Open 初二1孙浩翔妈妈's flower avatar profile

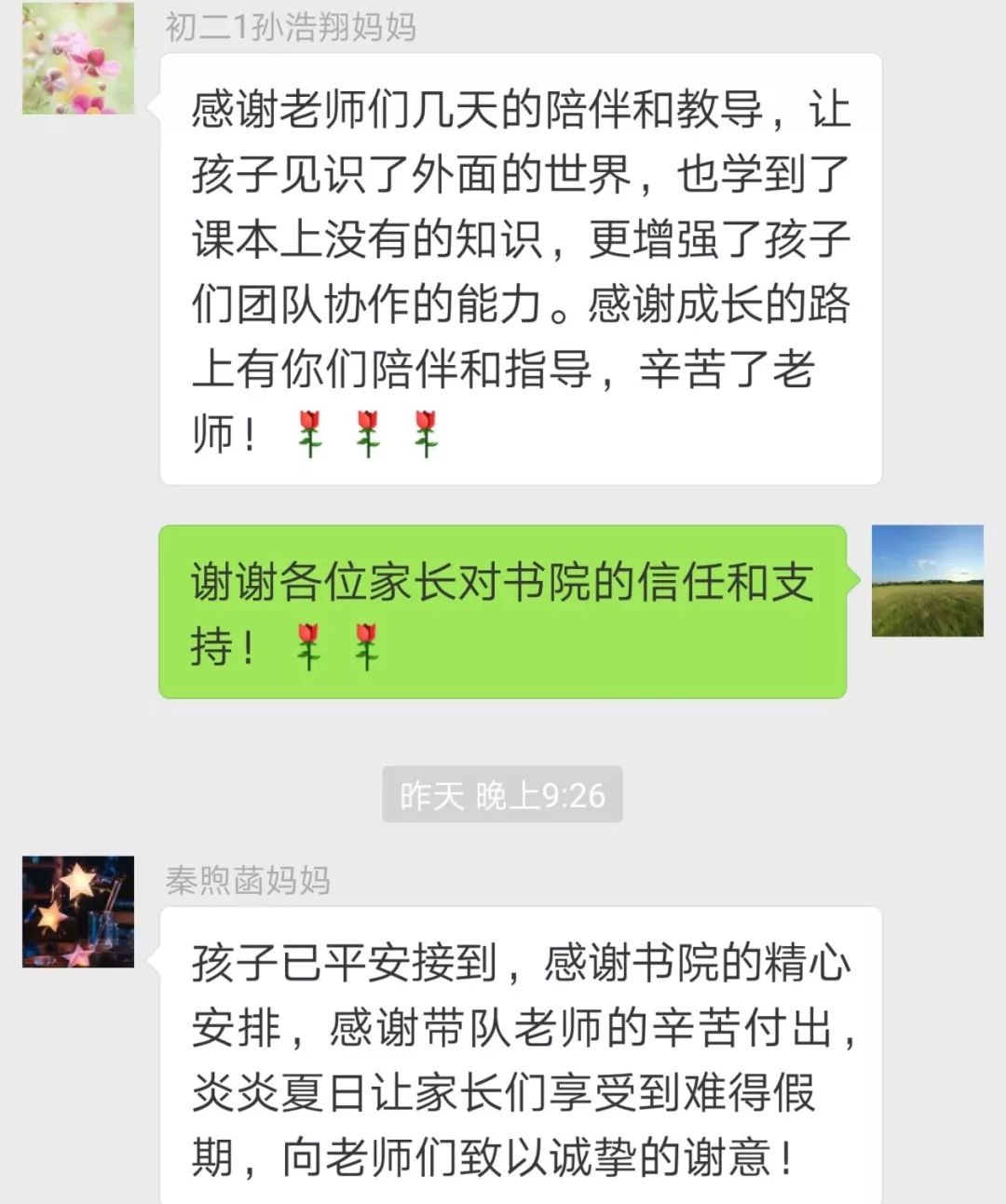click(x=78, y=58)
